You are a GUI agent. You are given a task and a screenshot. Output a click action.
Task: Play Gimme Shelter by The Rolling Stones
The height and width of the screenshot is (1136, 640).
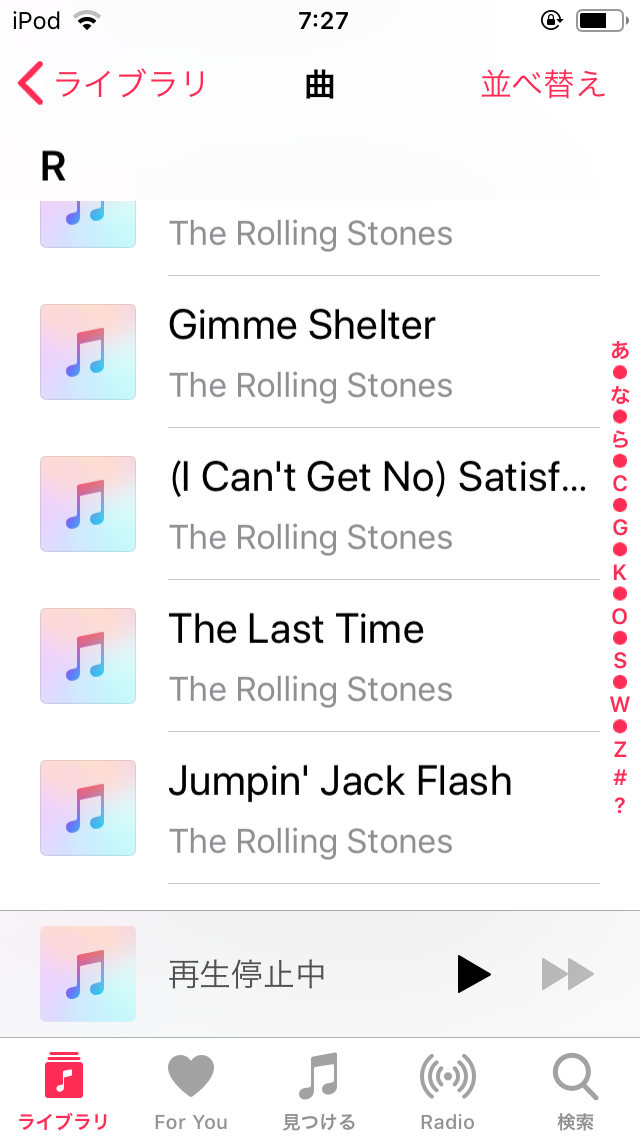[x=320, y=352]
